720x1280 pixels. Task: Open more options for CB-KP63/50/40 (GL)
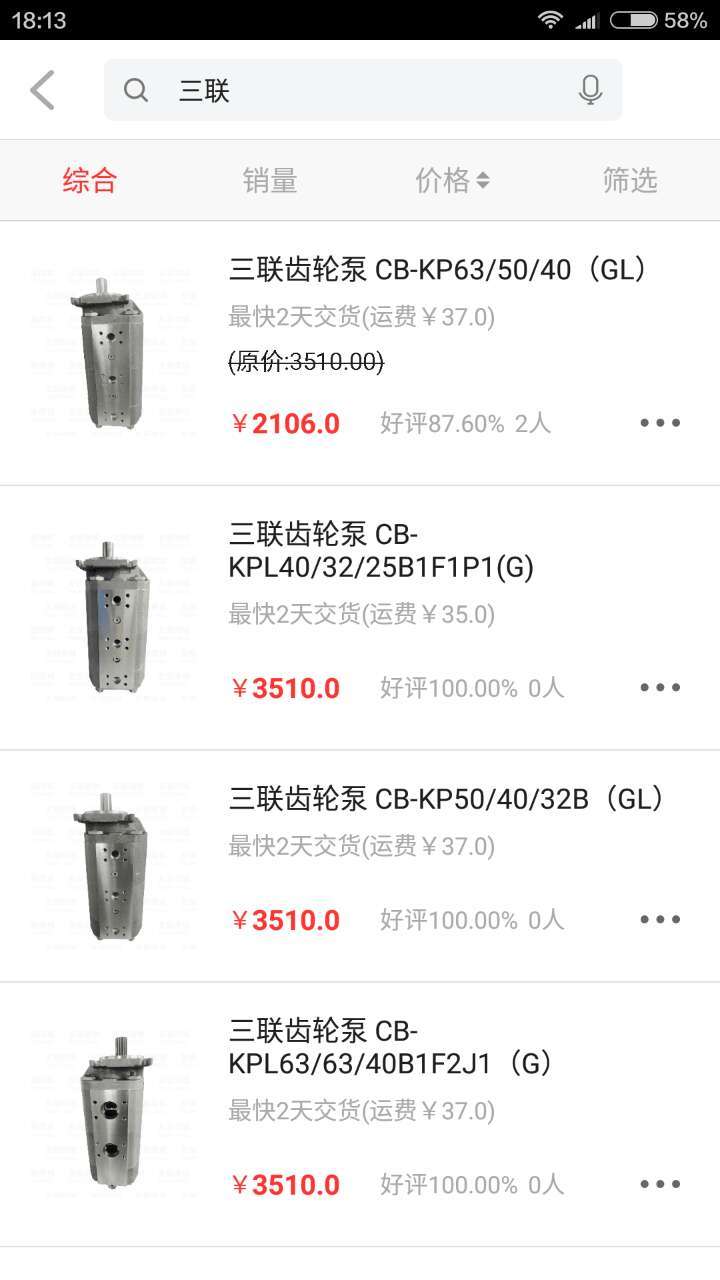point(660,423)
